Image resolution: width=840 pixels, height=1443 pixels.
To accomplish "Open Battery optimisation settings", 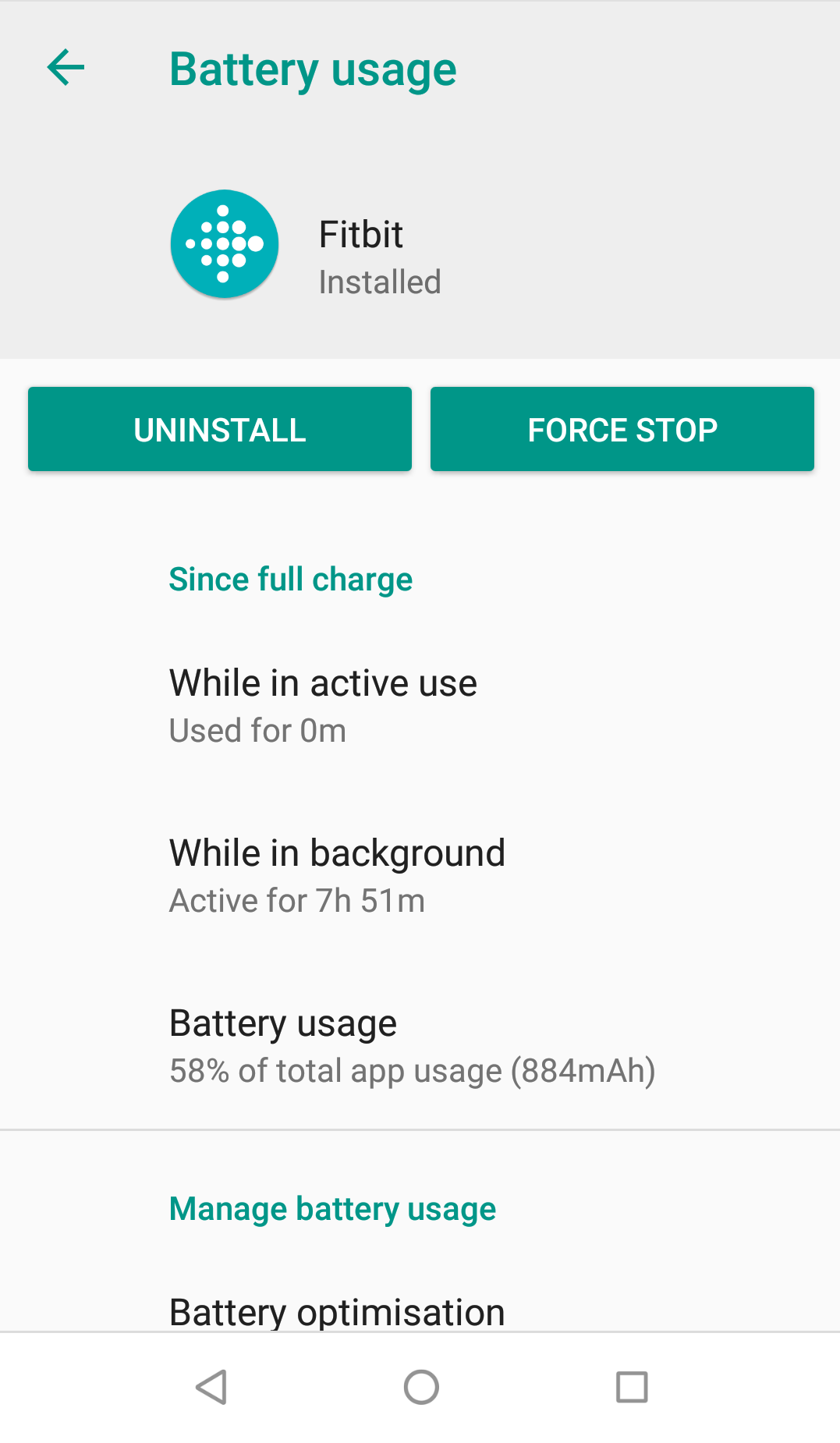I will tap(337, 1311).
